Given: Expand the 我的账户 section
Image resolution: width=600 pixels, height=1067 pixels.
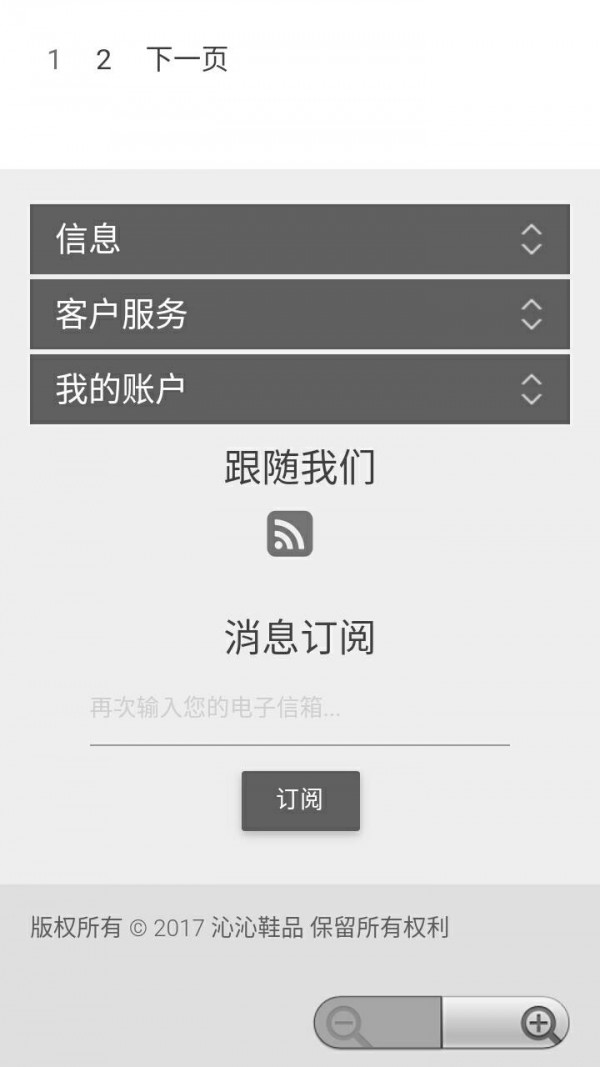Looking at the screenshot, I should (x=300, y=389).
